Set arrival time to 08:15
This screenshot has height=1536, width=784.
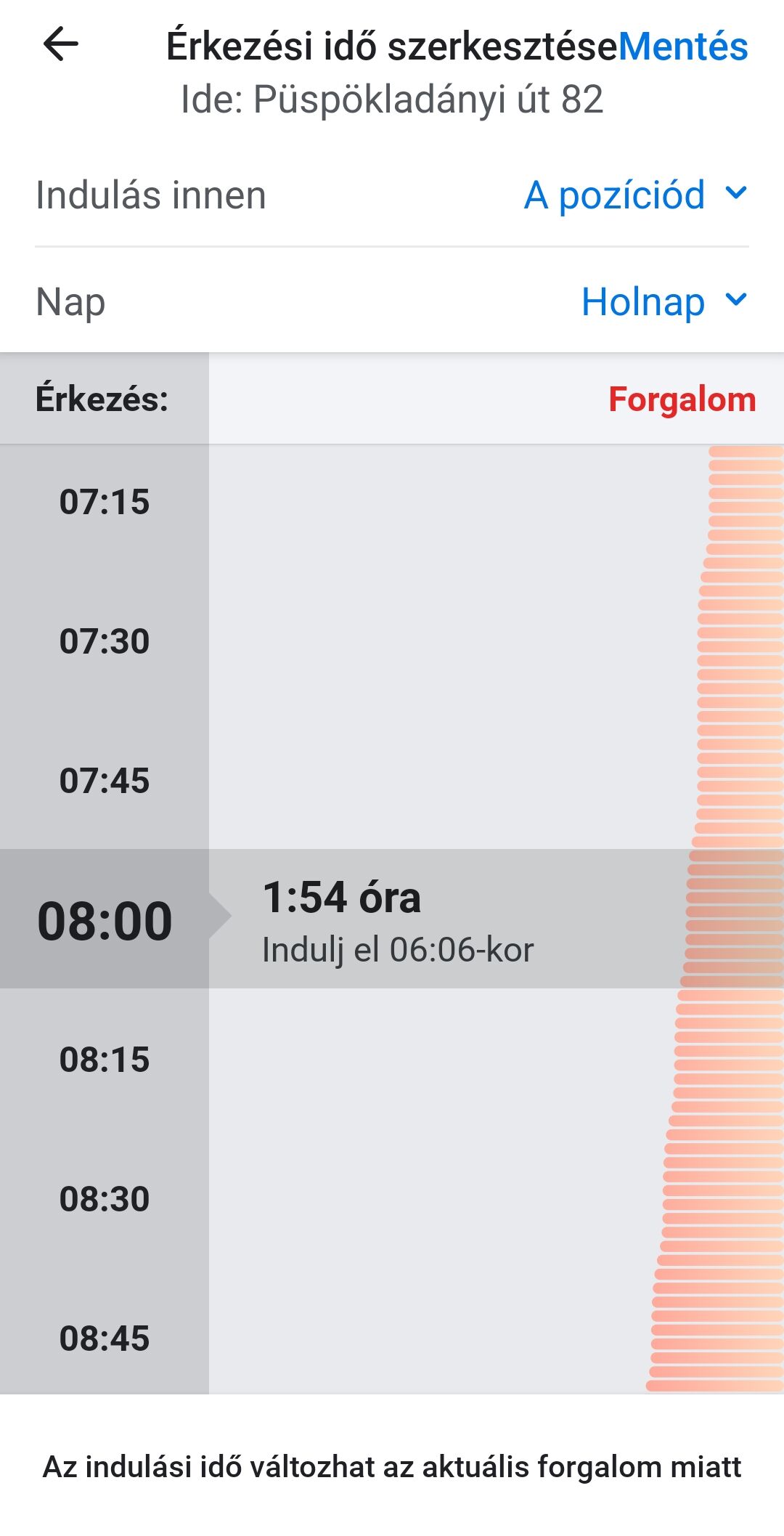coord(105,1060)
